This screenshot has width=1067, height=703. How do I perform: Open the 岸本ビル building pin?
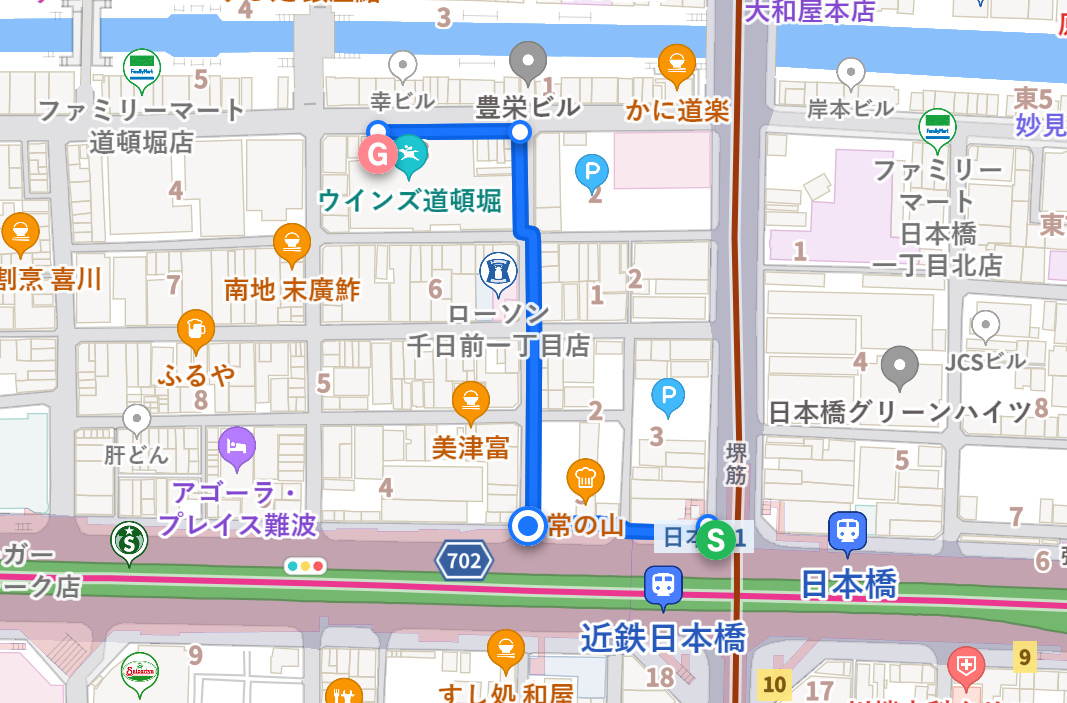point(850,73)
